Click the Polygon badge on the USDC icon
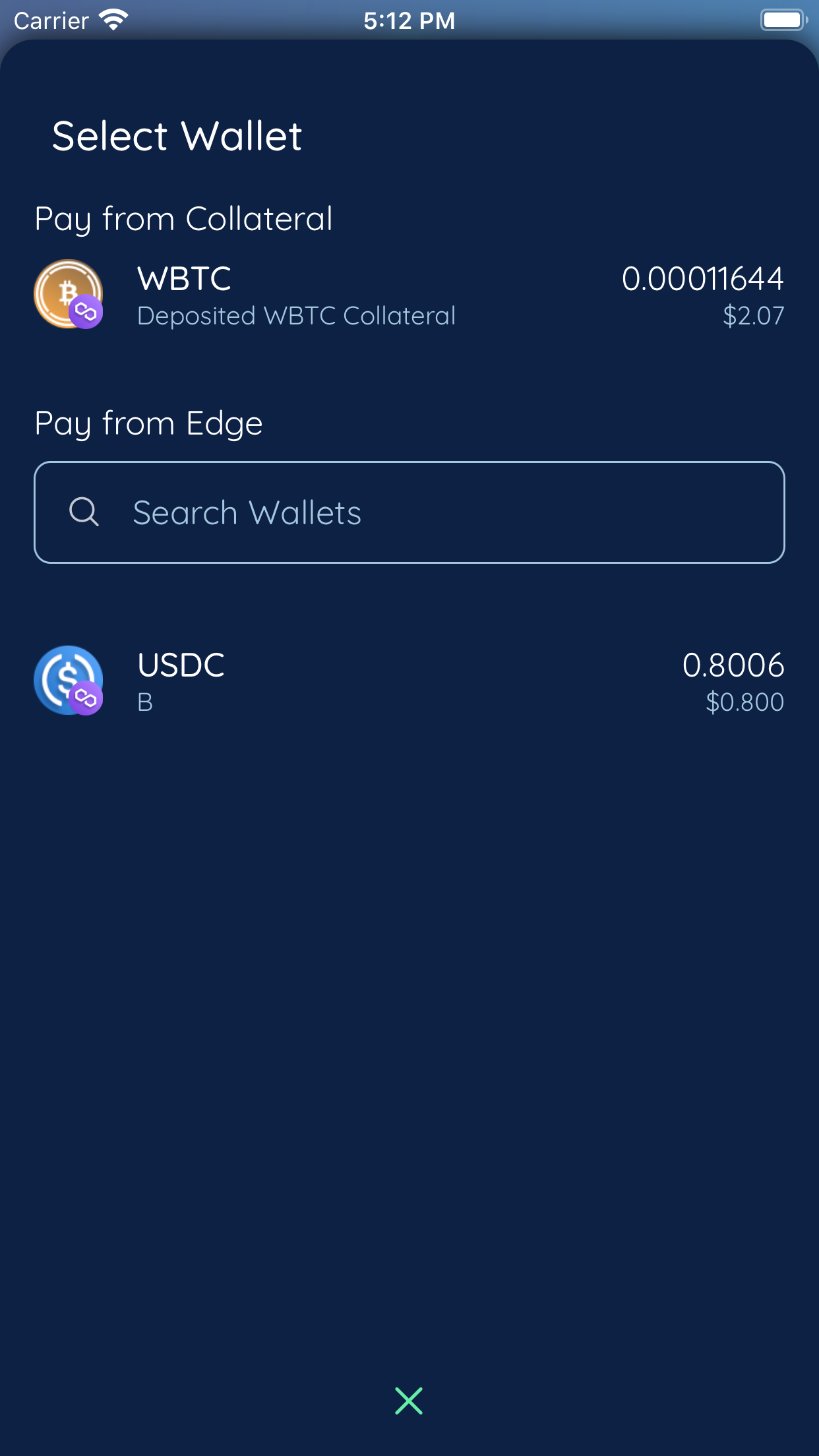The height and width of the screenshot is (1456, 819). tap(86, 698)
